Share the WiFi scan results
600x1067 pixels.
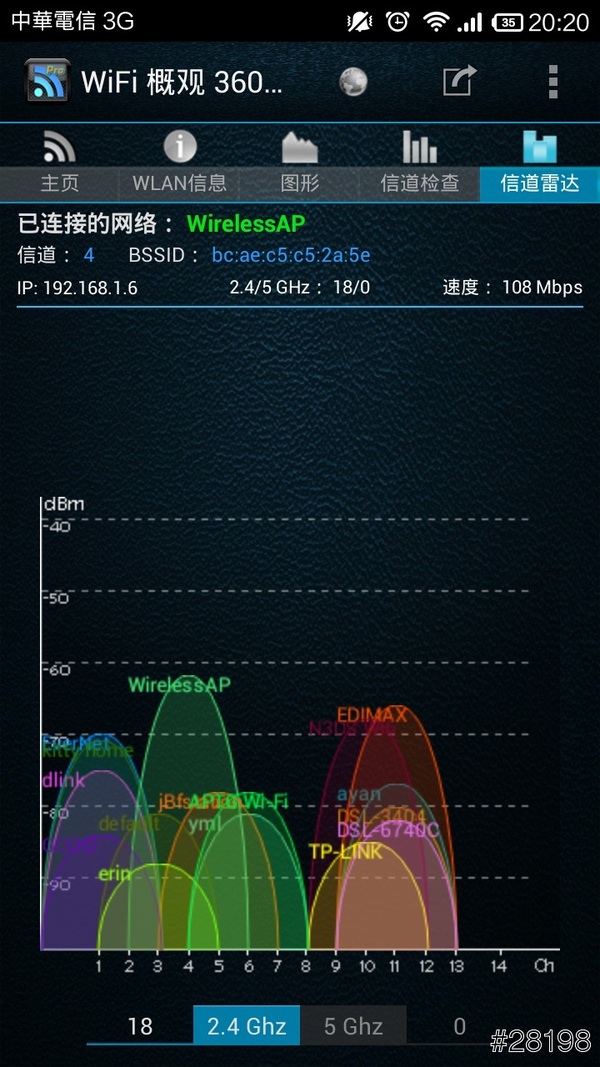tap(459, 82)
